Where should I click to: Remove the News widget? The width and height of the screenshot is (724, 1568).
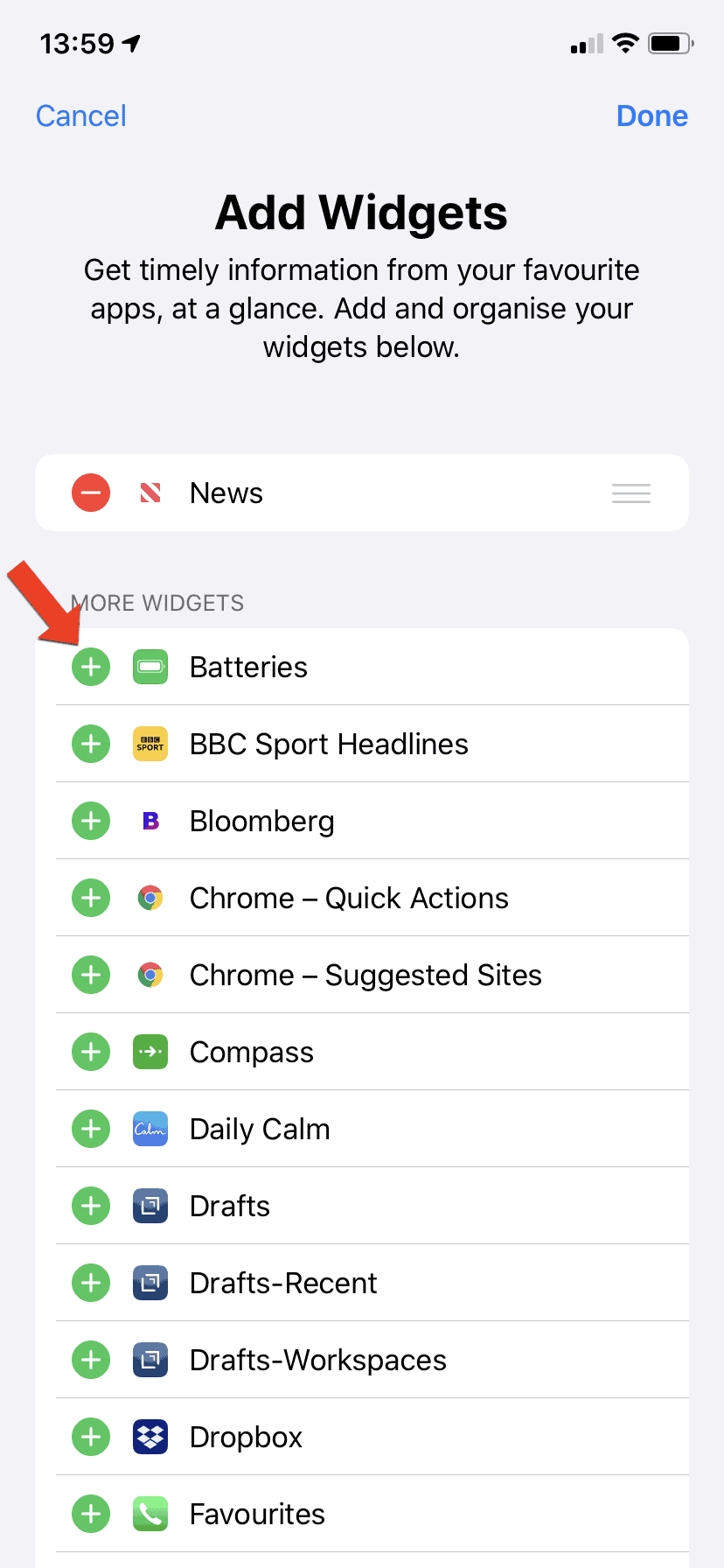coord(90,493)
